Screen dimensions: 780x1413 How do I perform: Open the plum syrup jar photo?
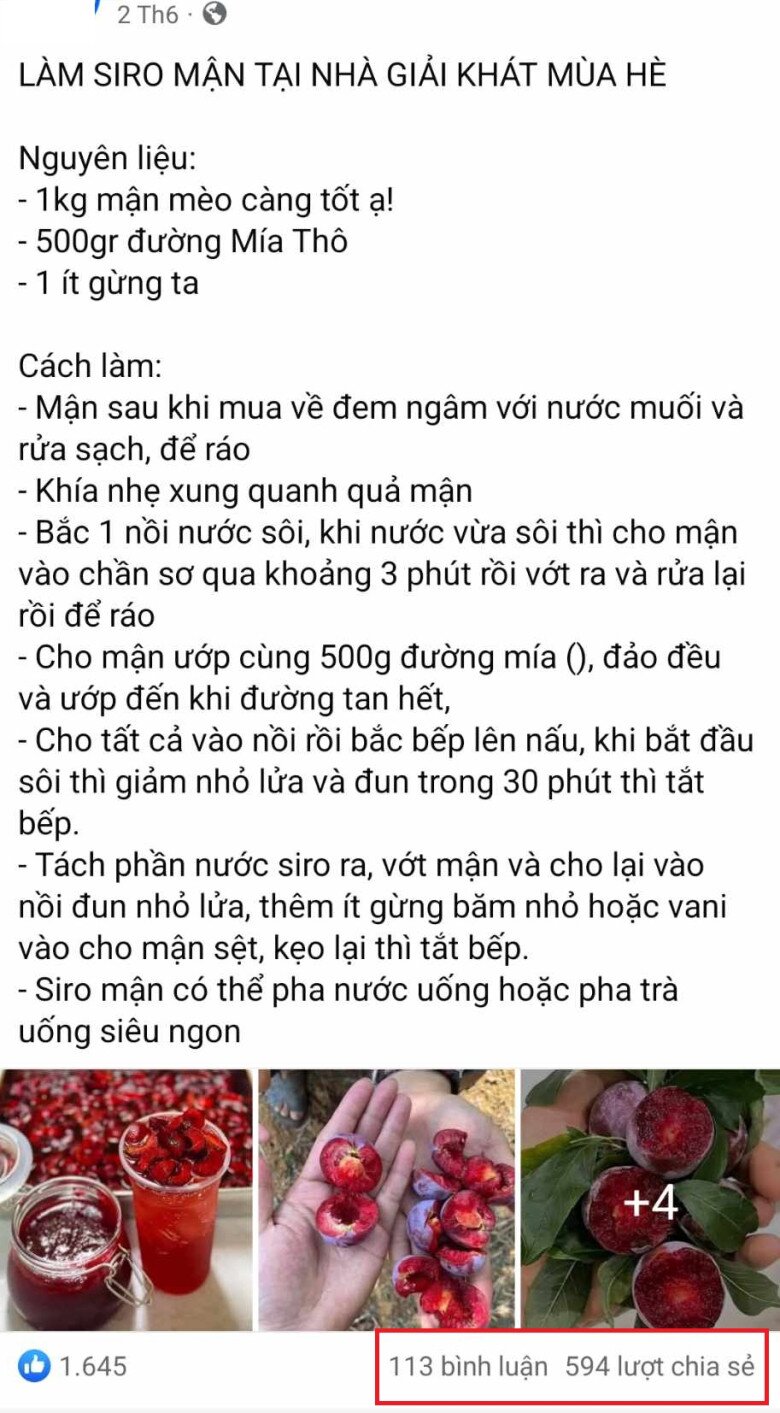pos(126,1200)
